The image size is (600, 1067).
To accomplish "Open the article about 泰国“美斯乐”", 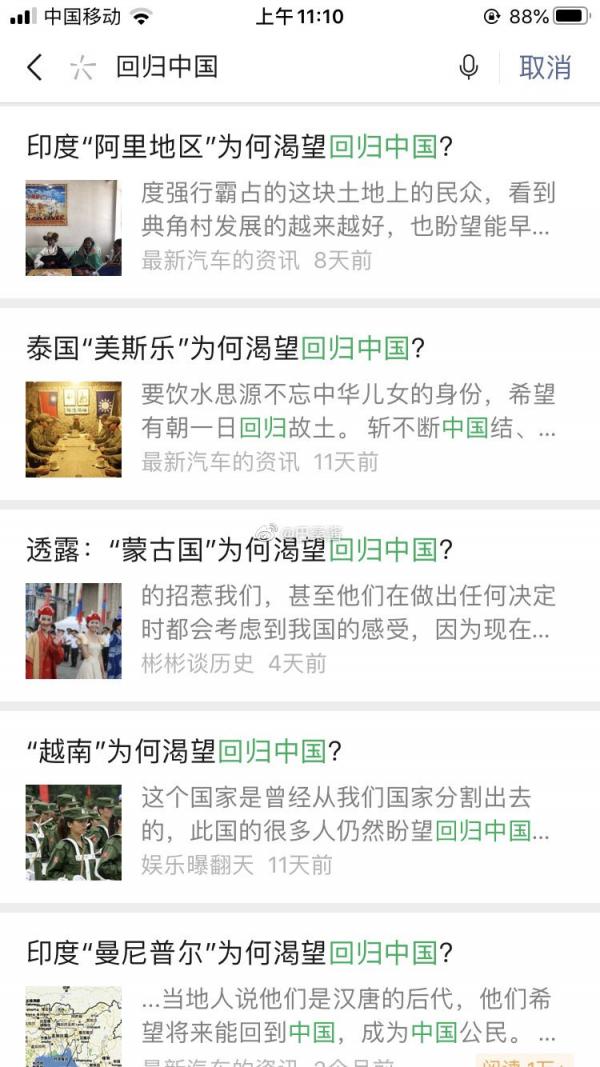I will 227,349.
